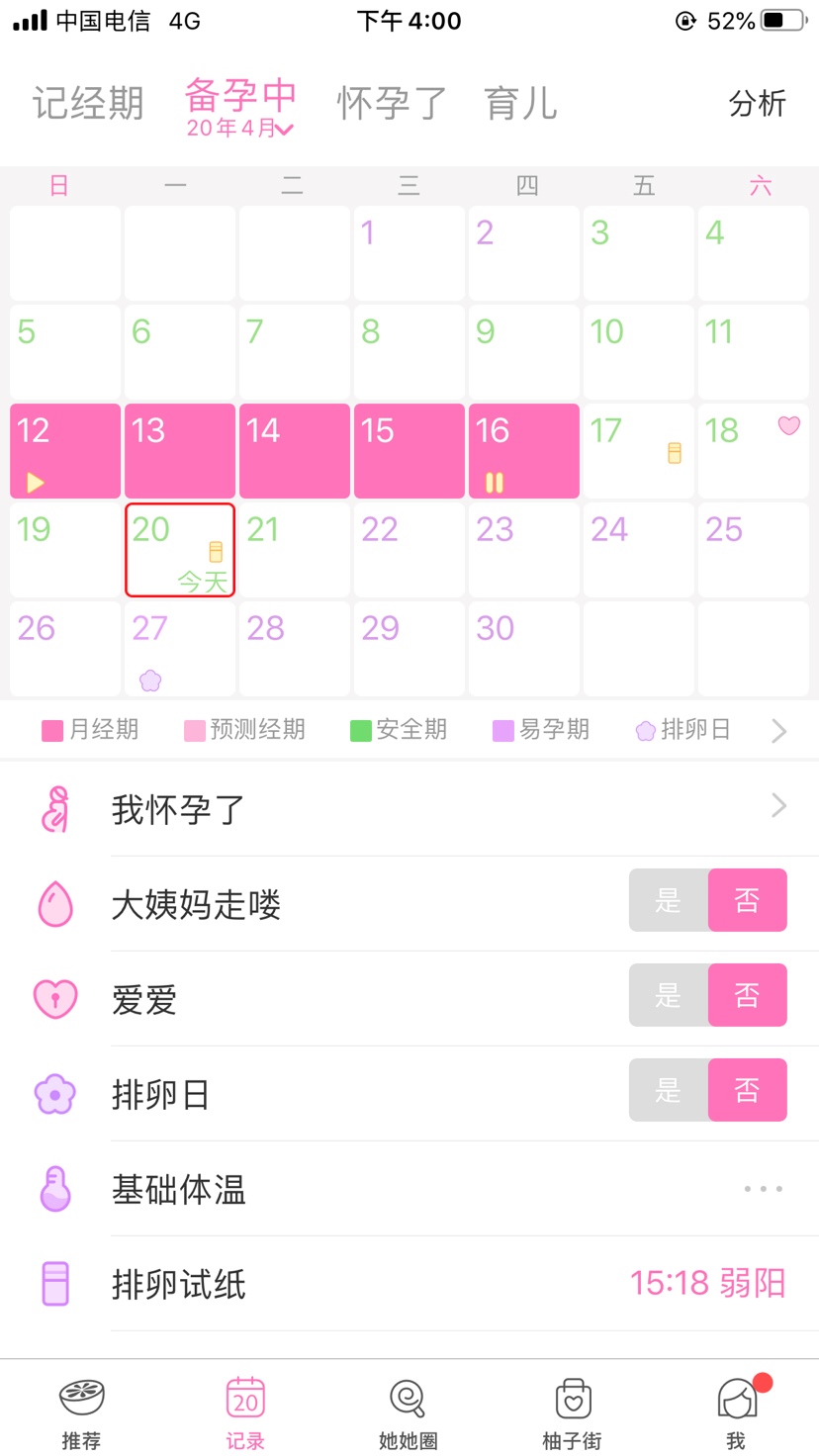This screenshot has height=1456, width=819.
Task: Choose 是 for 排卵日
Action: 669,1090
